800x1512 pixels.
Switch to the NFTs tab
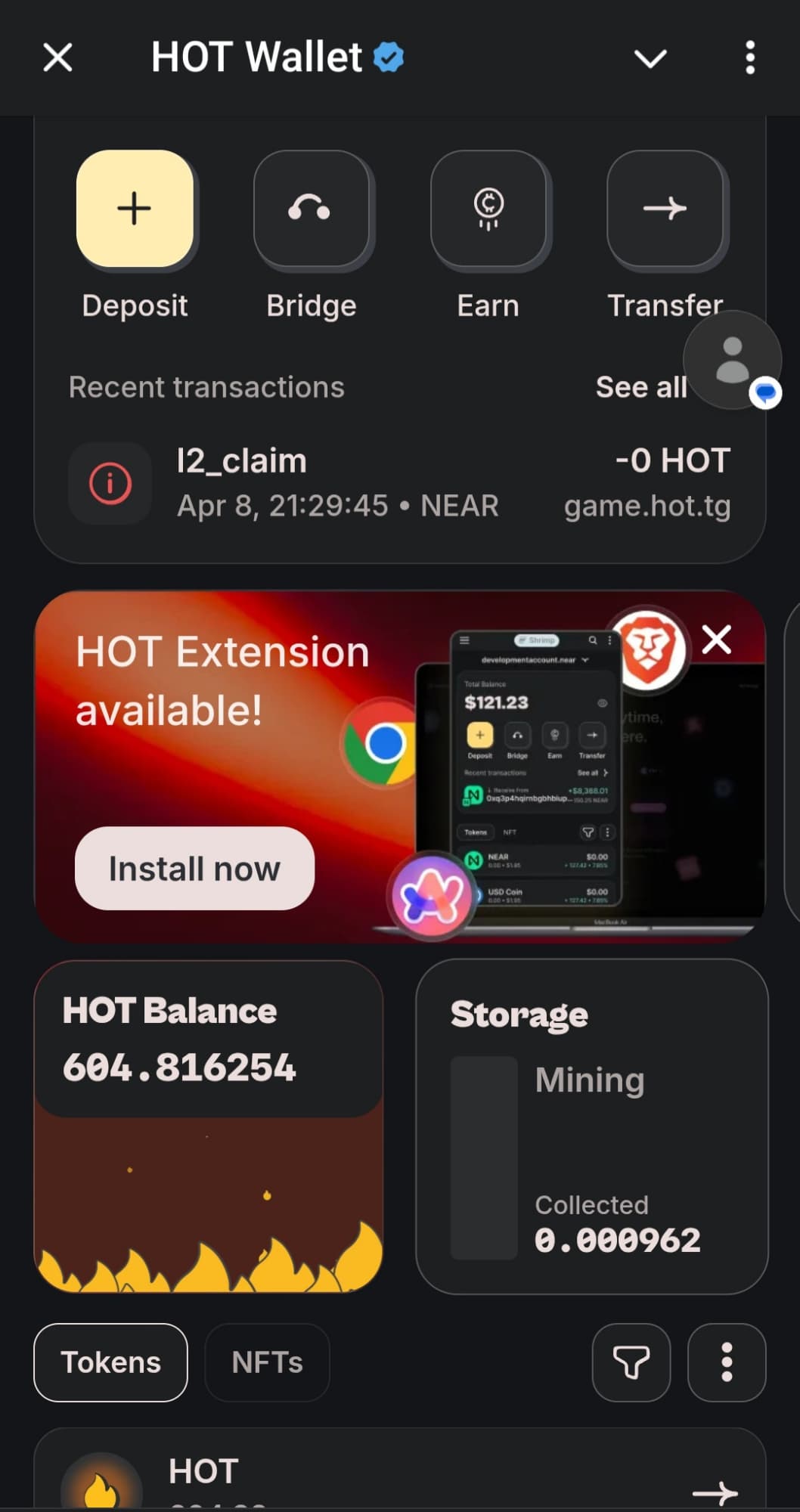[x=267, y=1362]
